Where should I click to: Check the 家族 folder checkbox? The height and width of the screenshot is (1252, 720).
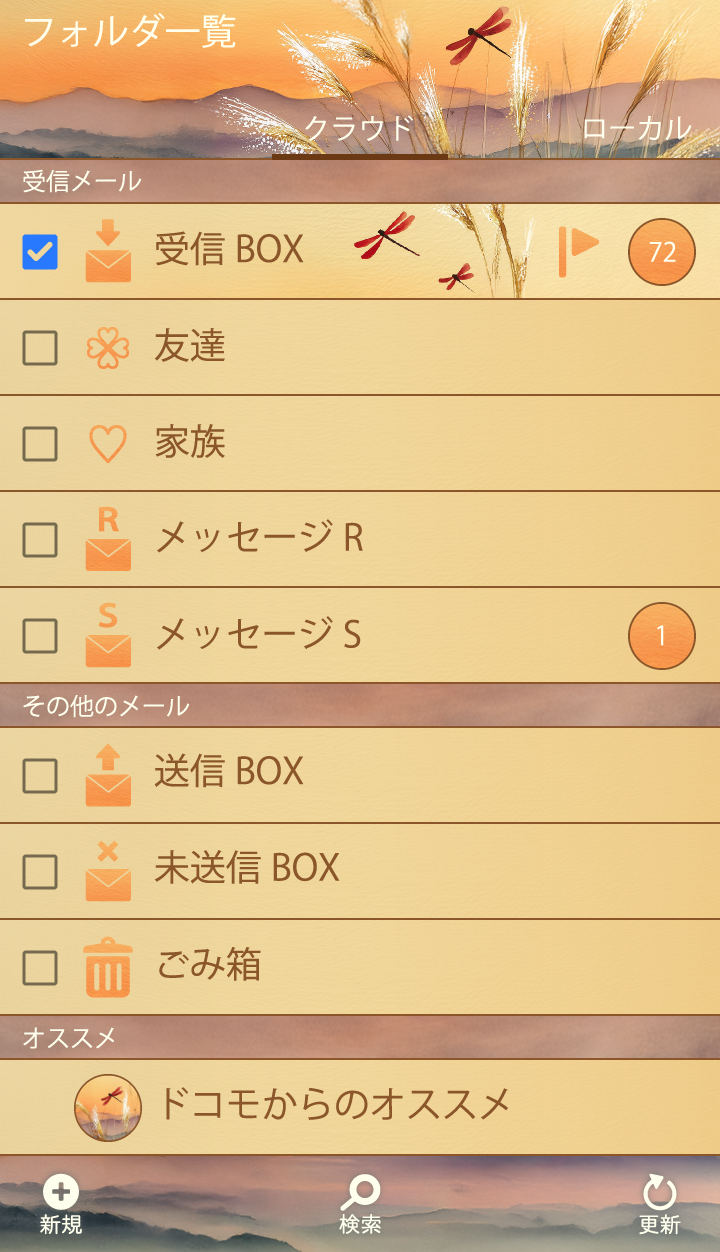pos(40,444)
